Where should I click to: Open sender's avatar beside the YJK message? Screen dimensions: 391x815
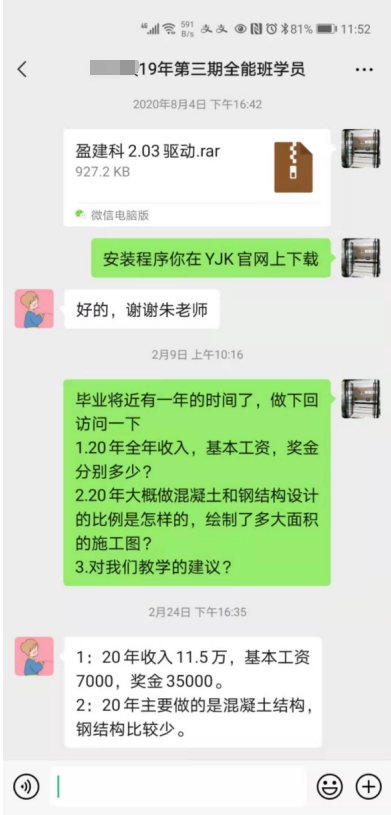coord(361,258)
